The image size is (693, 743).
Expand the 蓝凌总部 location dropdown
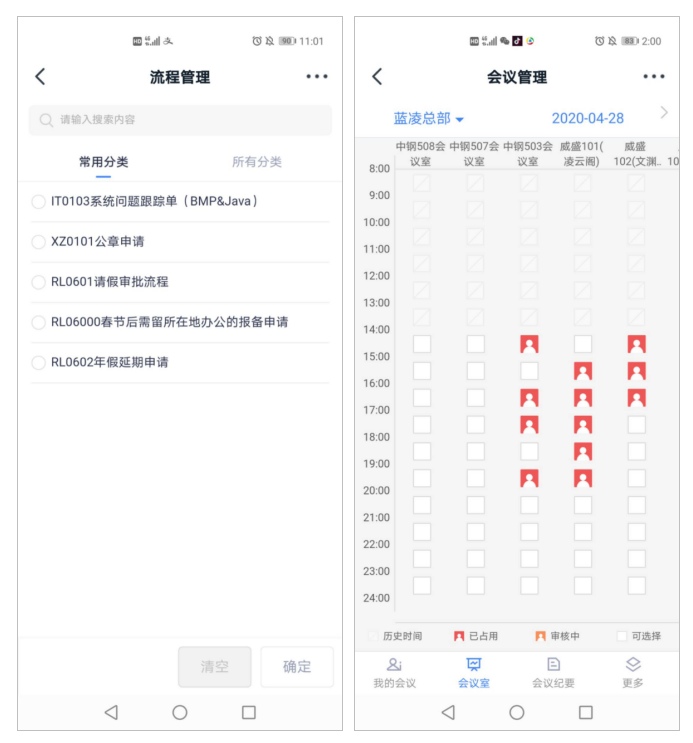pos(429,118)
